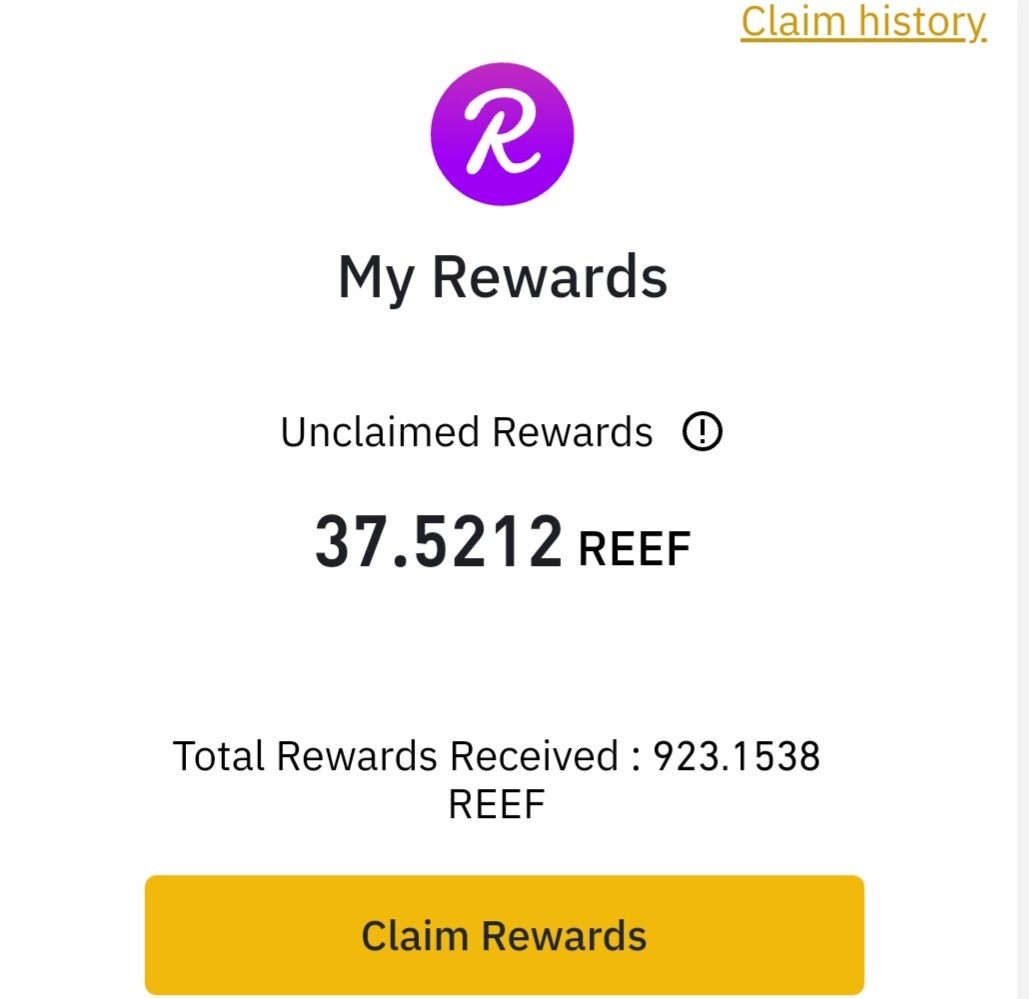View info about Unclaimed Rewards
This screenshot has width=1029, height=999.
coord(702,432)
